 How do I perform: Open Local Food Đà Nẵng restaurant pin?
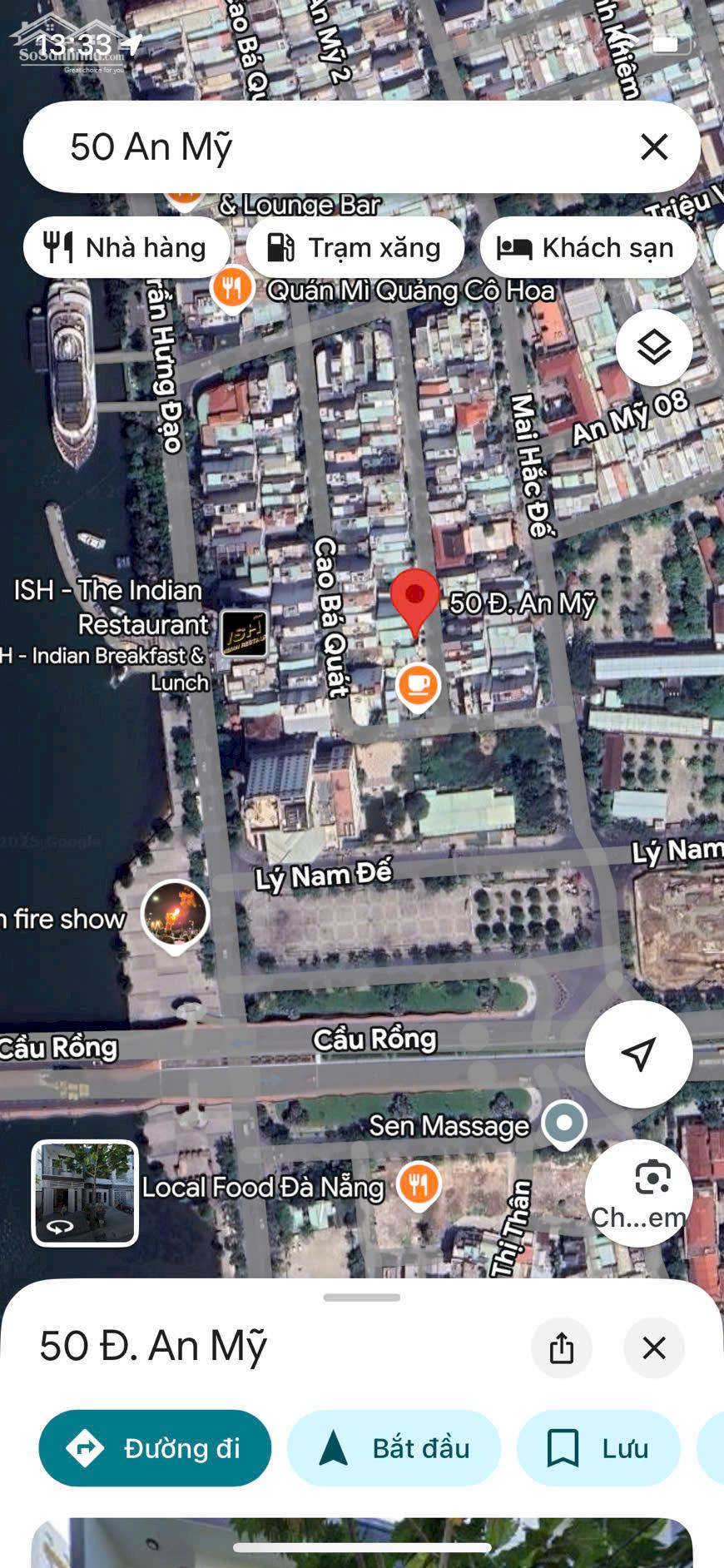point(419,1183)
